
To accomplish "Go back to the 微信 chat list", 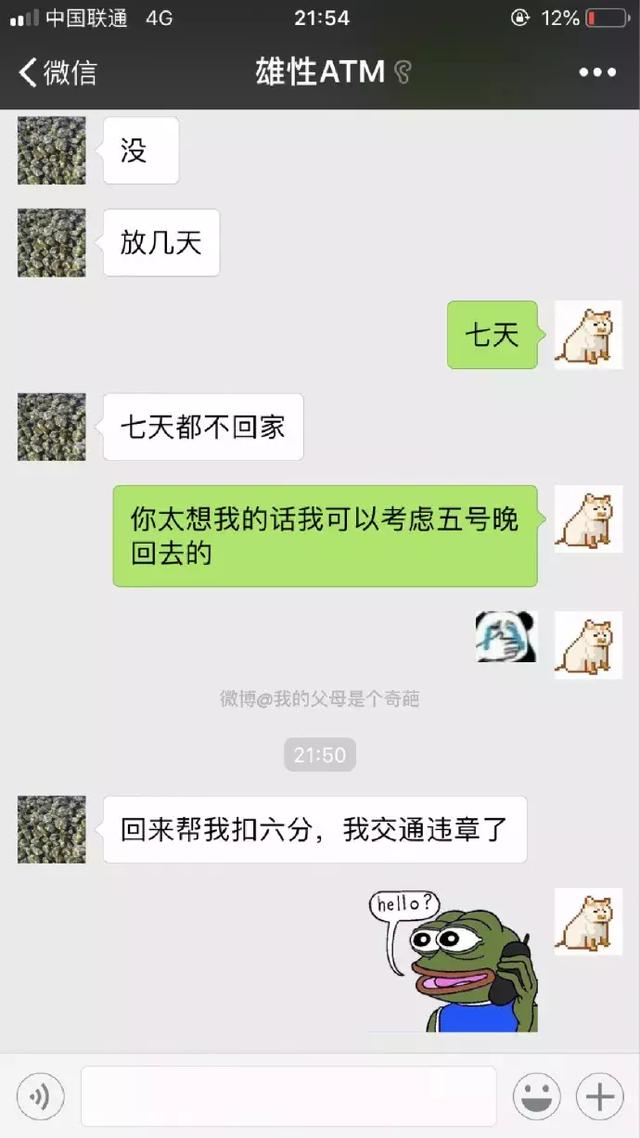I will point(58,72).
